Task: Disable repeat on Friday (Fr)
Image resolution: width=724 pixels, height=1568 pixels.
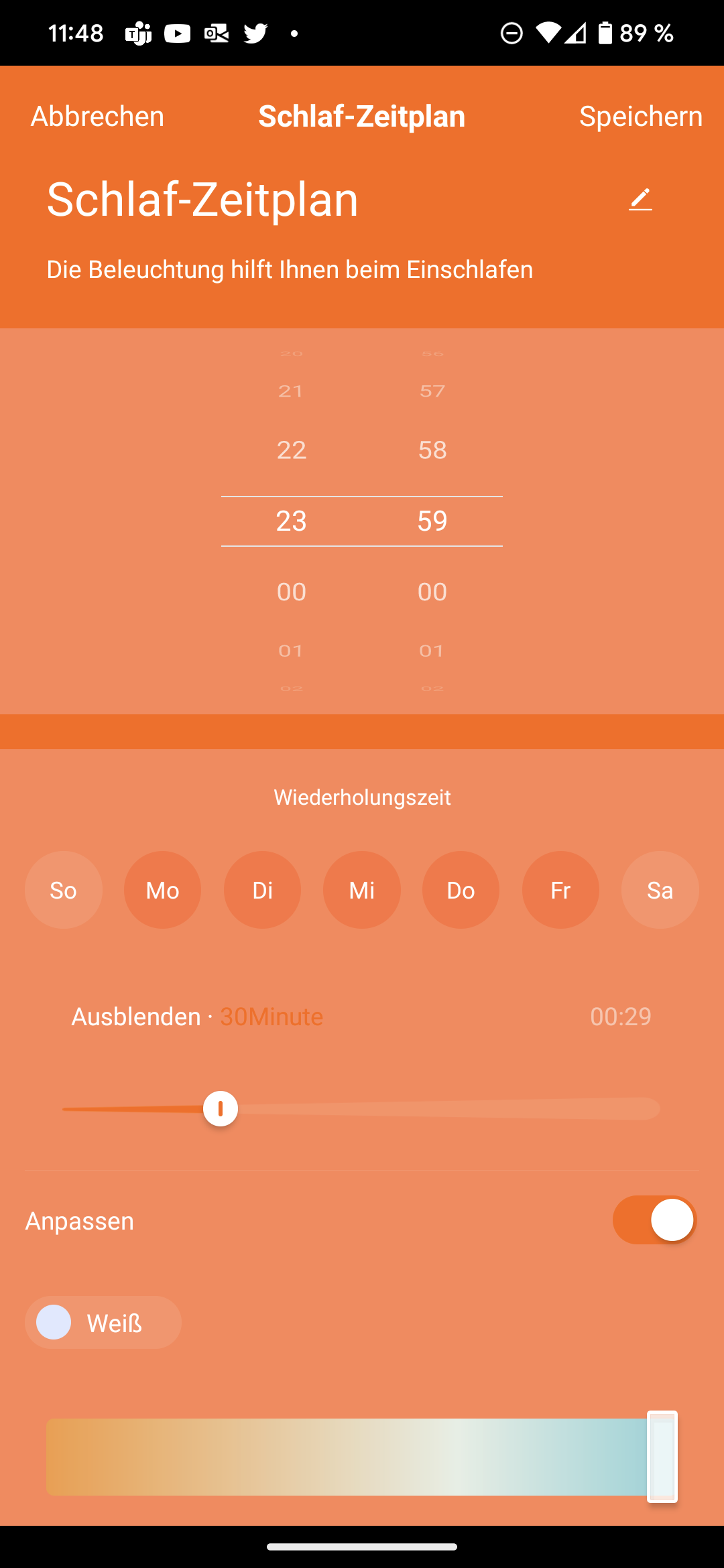Action: coord(560,890)
